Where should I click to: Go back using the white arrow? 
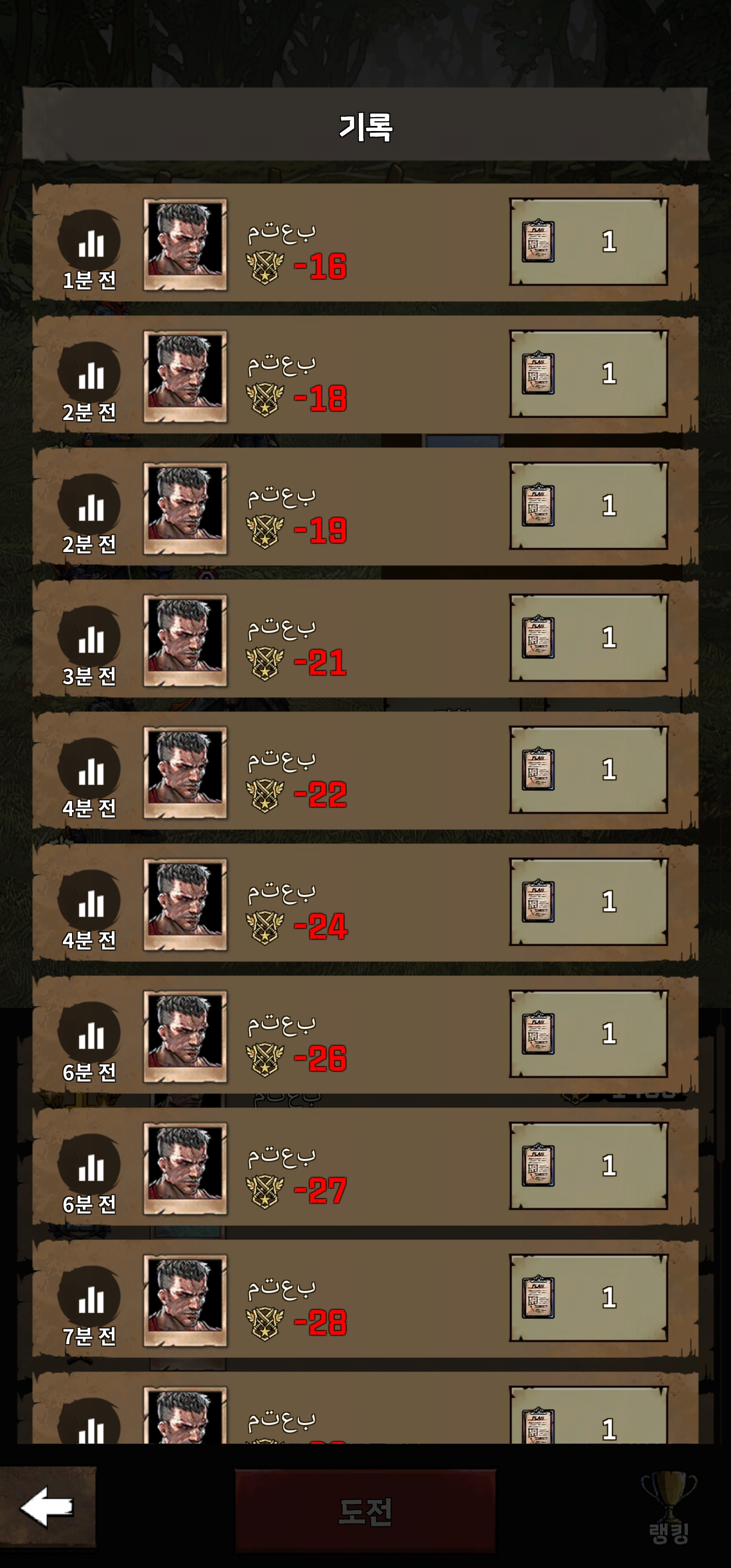[x=48, y=1507]
